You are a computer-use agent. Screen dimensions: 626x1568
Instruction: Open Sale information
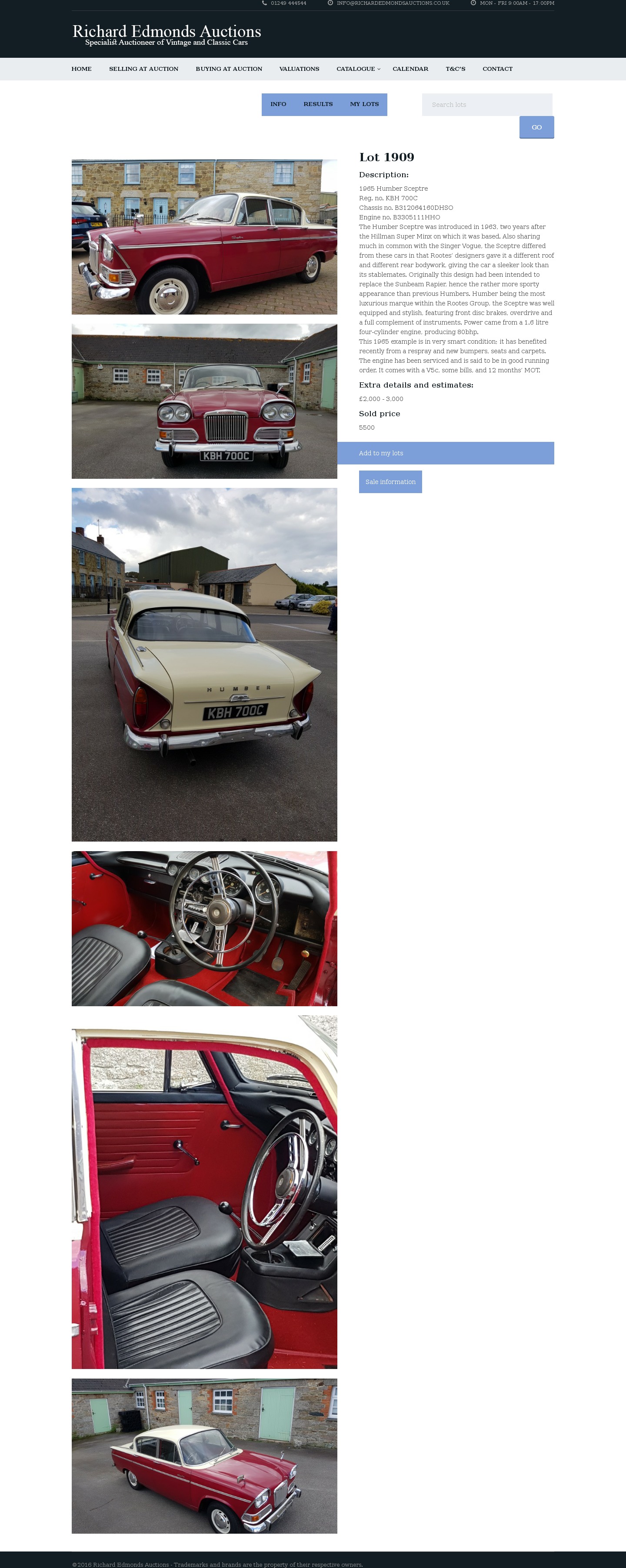[x=390, y=481]
